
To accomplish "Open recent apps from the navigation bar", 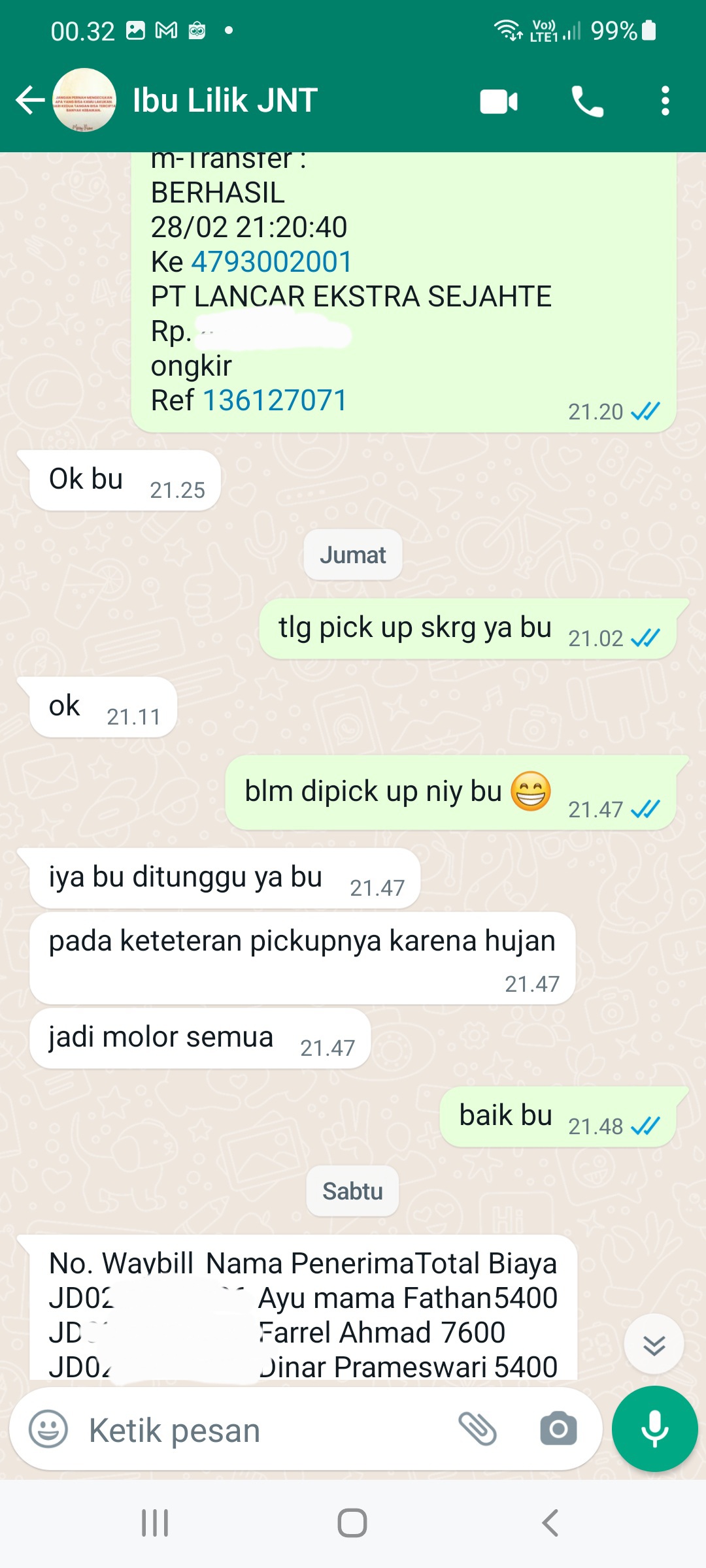I will [x=155, y=1523].
